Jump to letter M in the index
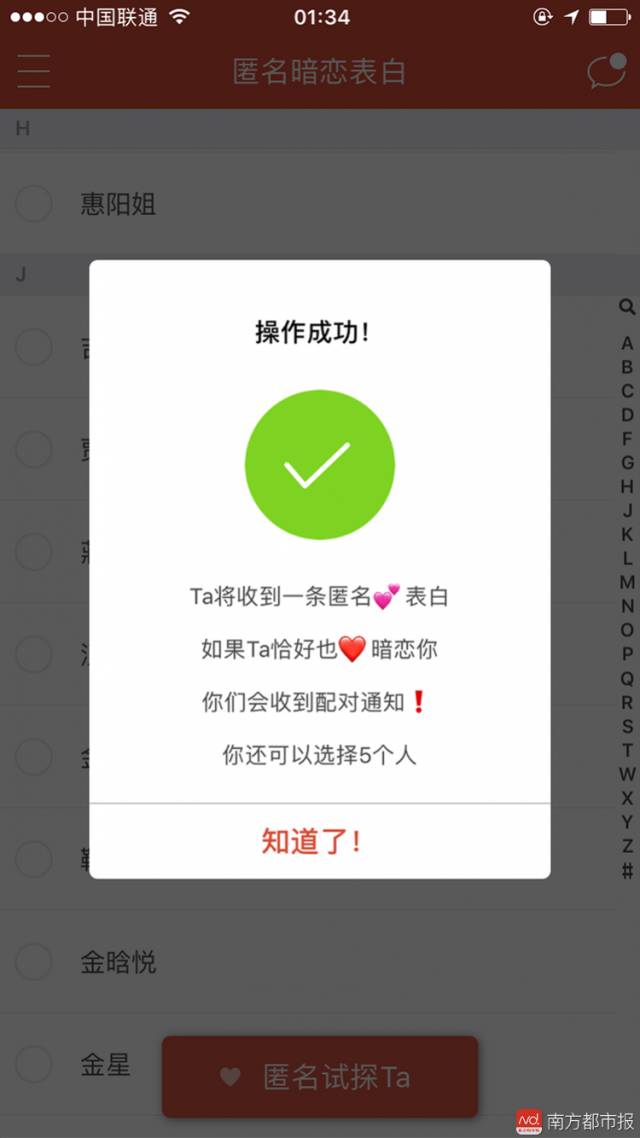The width and height of the screenshot is (640, 1138). point(627,582)
